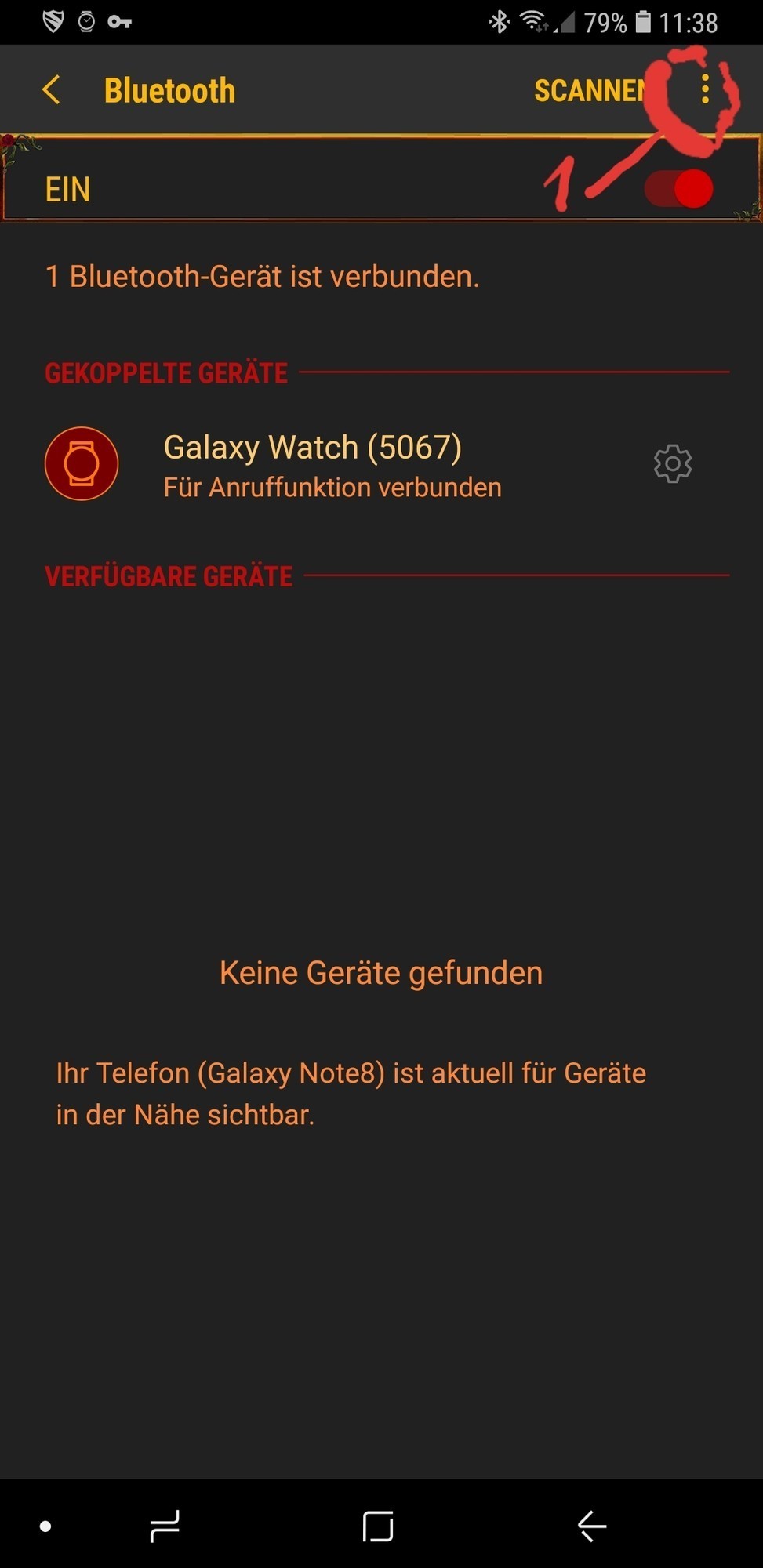Tap the system back arrow
763x1568 pixels.
pos(592,1526)
